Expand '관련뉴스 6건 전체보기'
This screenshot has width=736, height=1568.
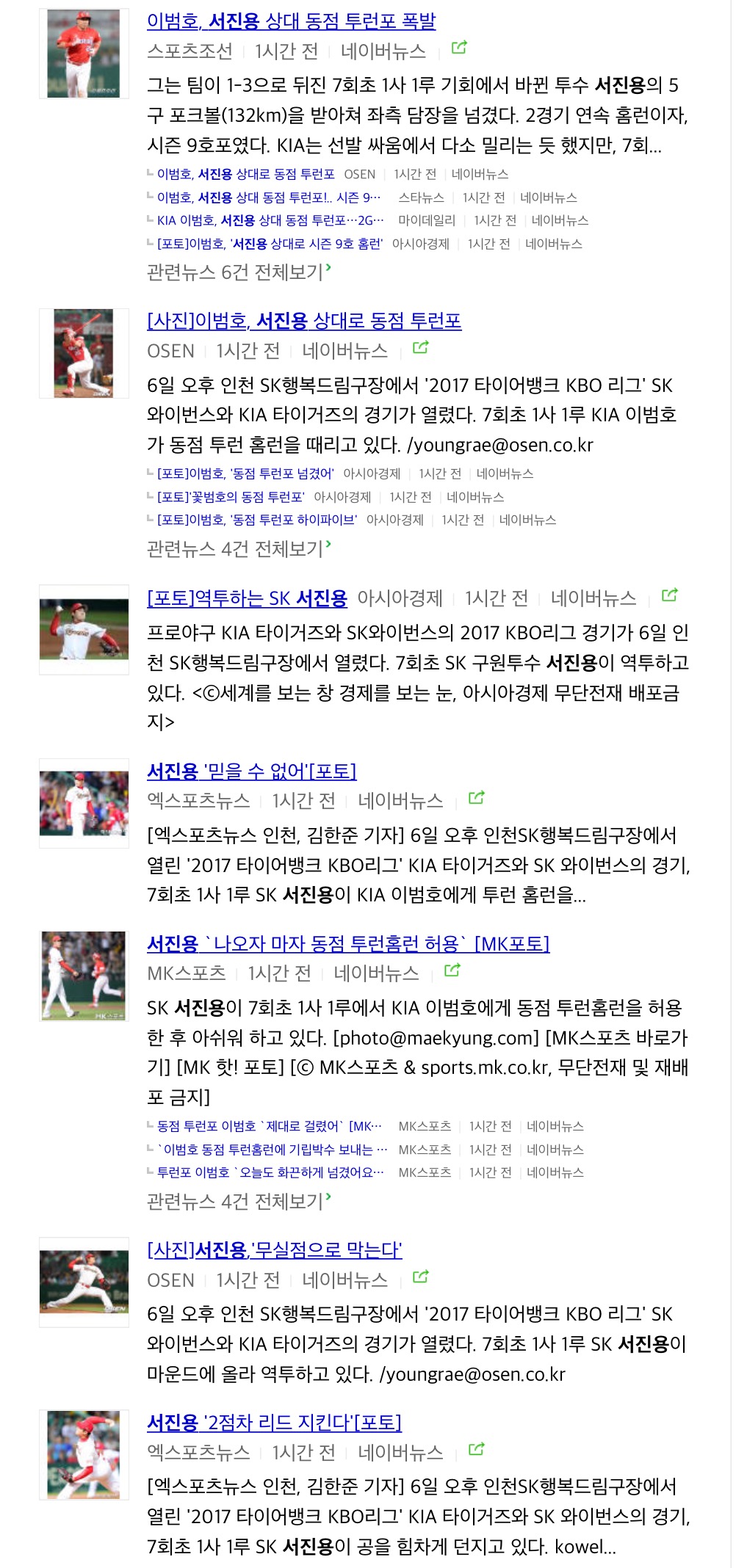pos(239,272)
